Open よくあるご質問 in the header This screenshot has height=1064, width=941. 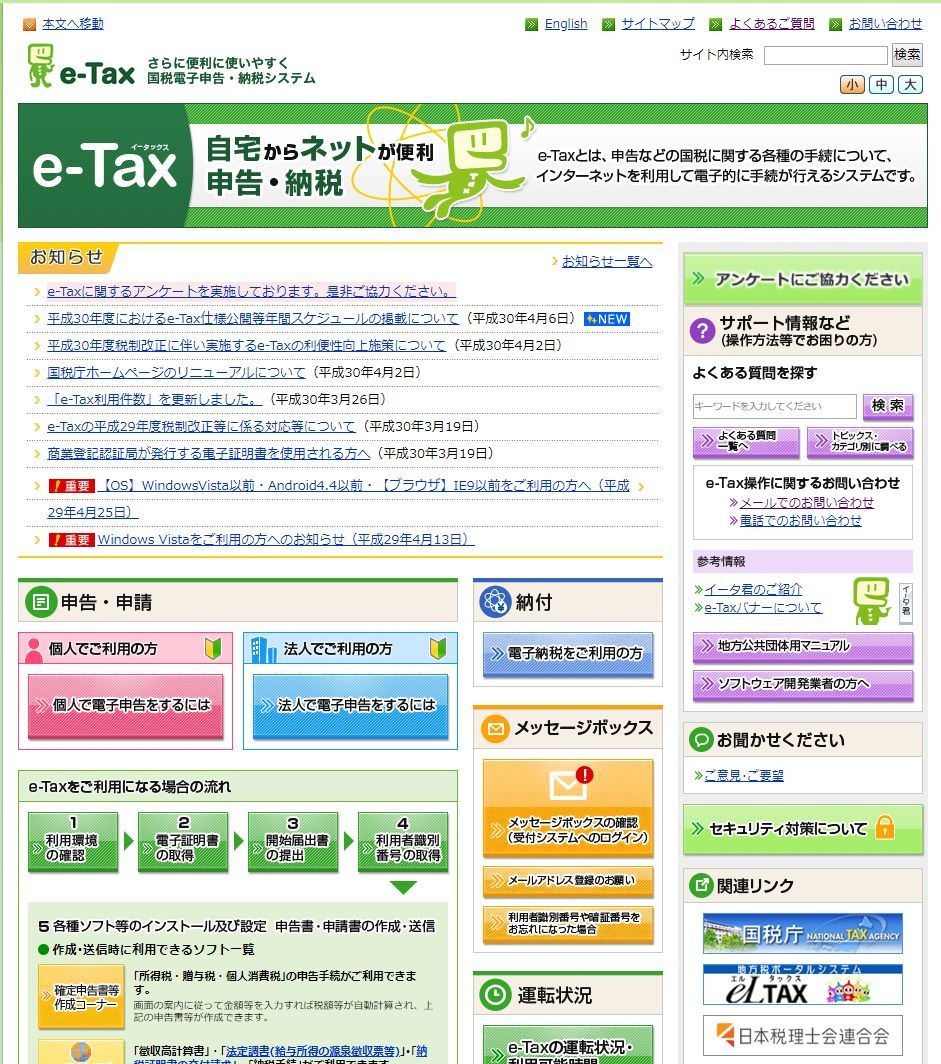pos(771,24)
